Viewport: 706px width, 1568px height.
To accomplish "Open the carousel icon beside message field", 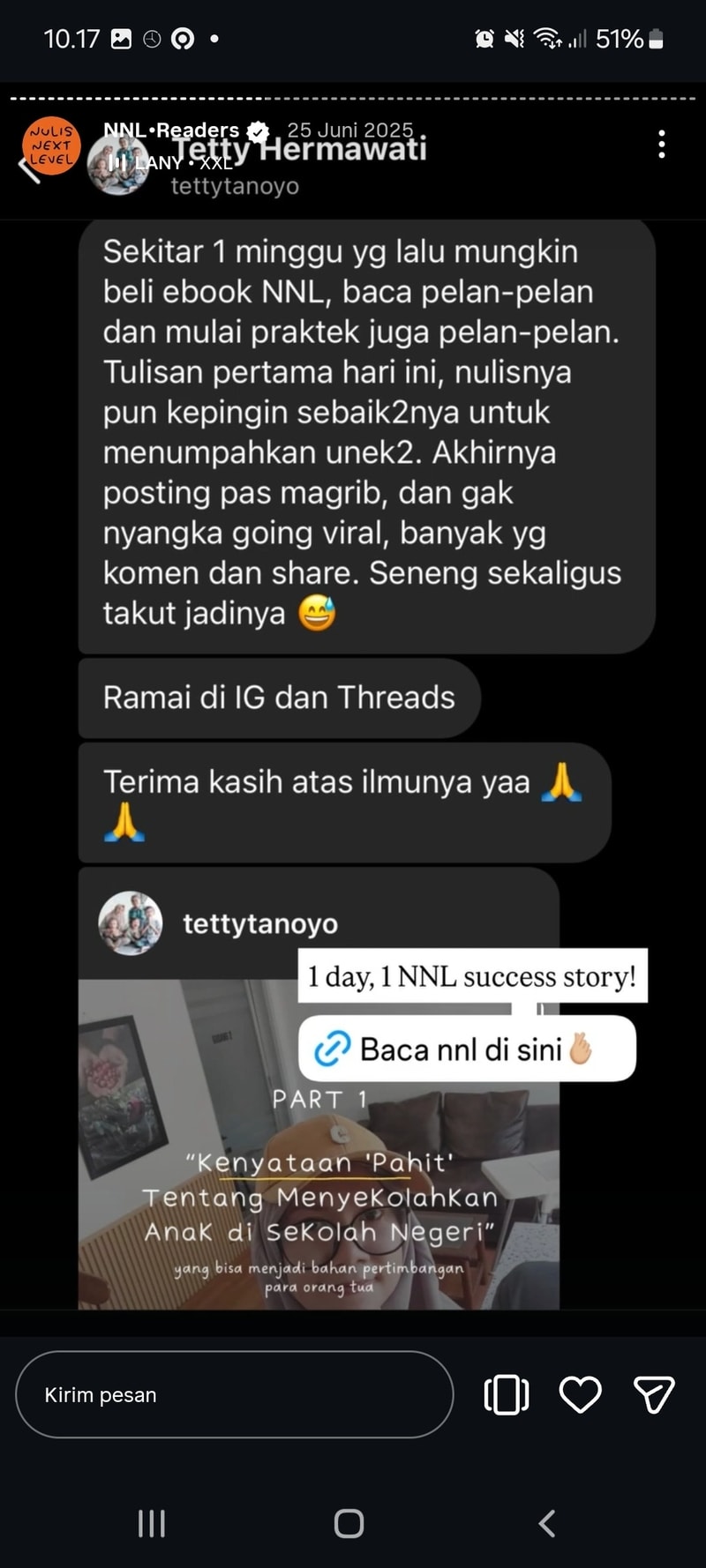I will (507, 1394).
